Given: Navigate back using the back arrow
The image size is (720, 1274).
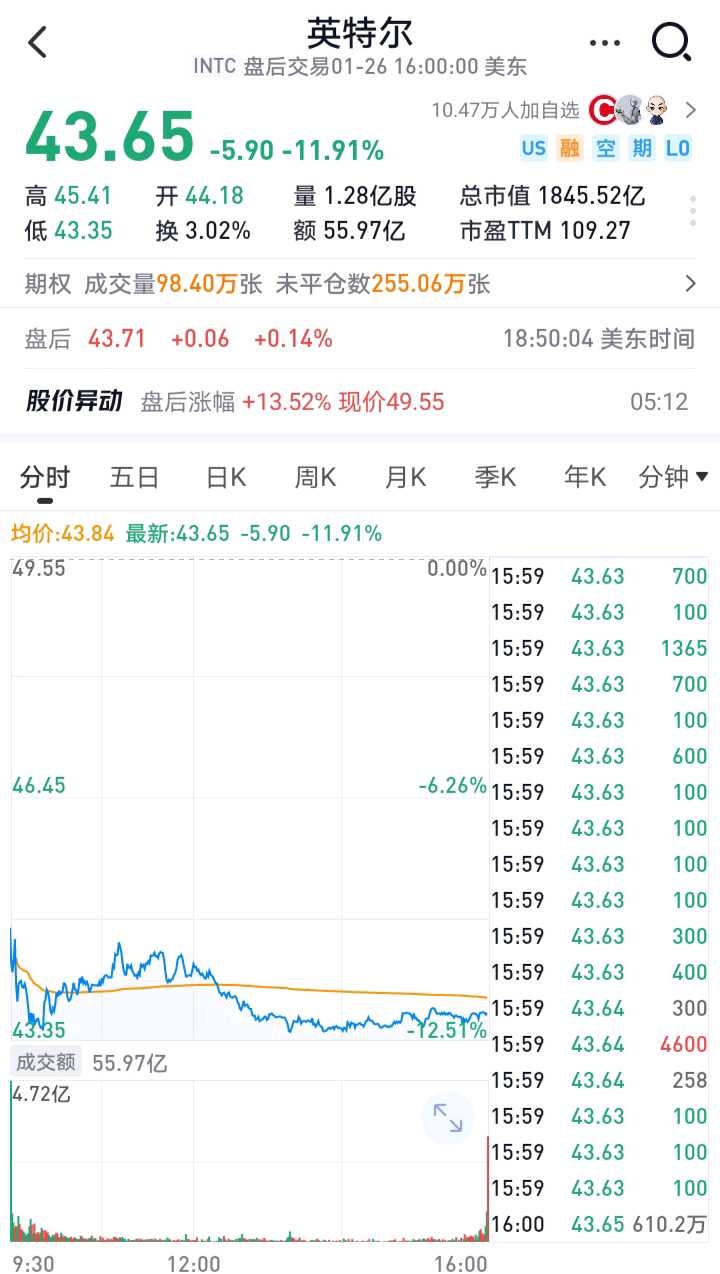Looking at the screenshot, I should pyautogui.click(x=38, y=42).
